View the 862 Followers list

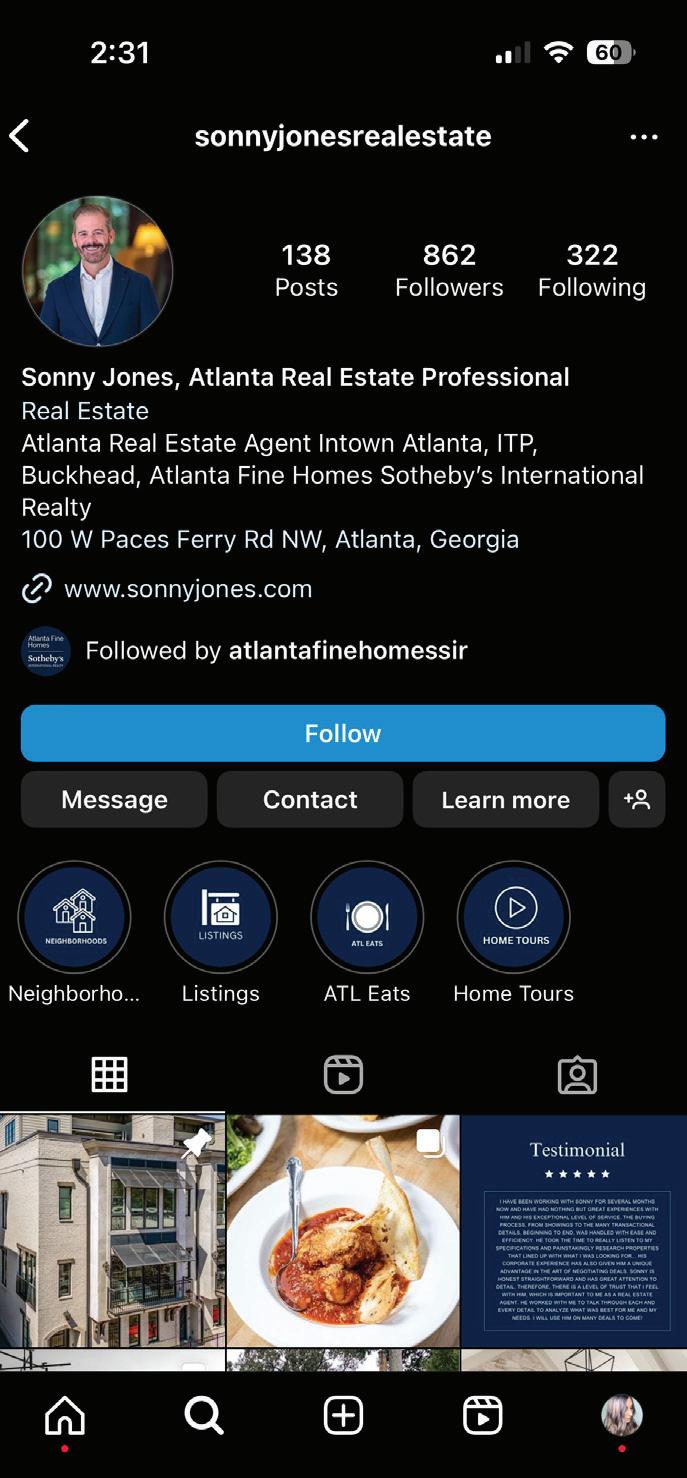(x=449, y=270)
